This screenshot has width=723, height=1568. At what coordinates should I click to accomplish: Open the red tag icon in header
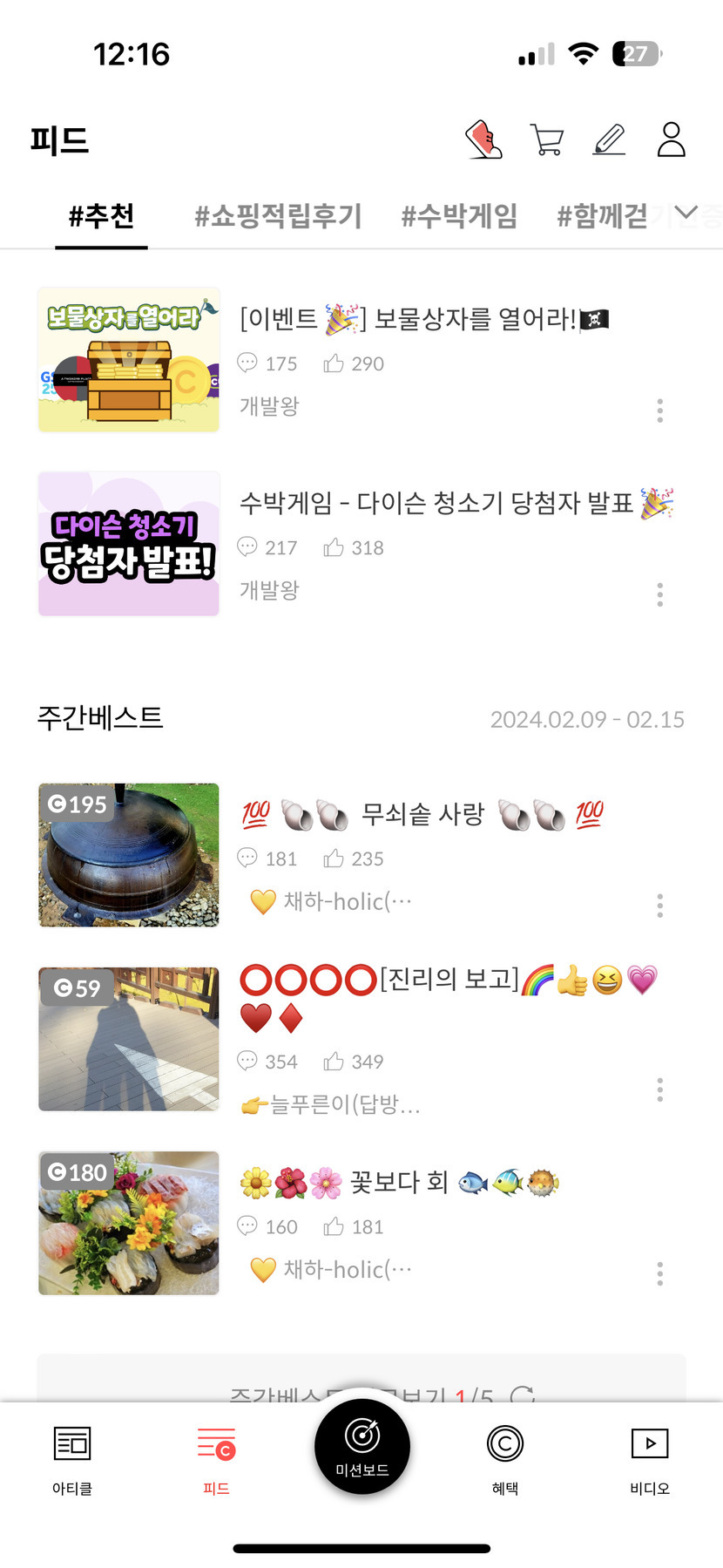click(483, 139)
